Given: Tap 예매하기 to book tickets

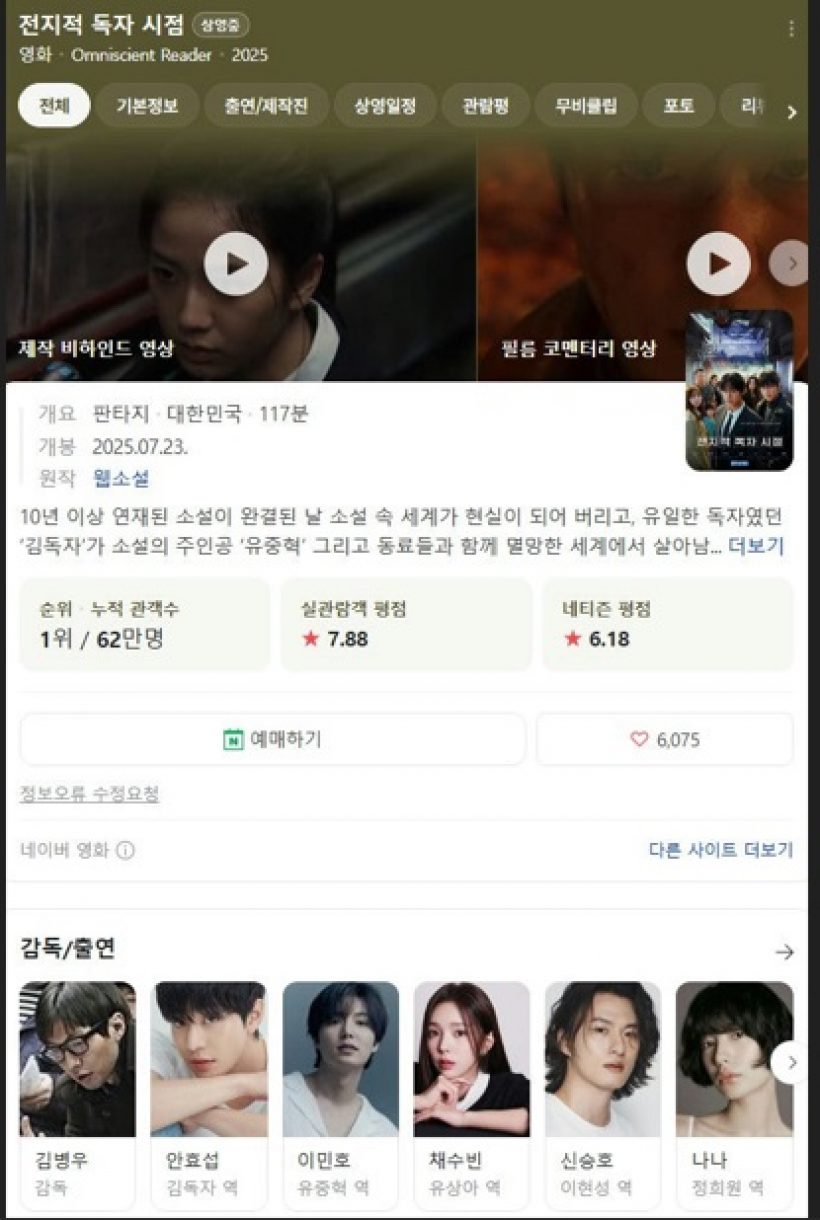Looking at the screenshot, I should (x=272, y=740).
